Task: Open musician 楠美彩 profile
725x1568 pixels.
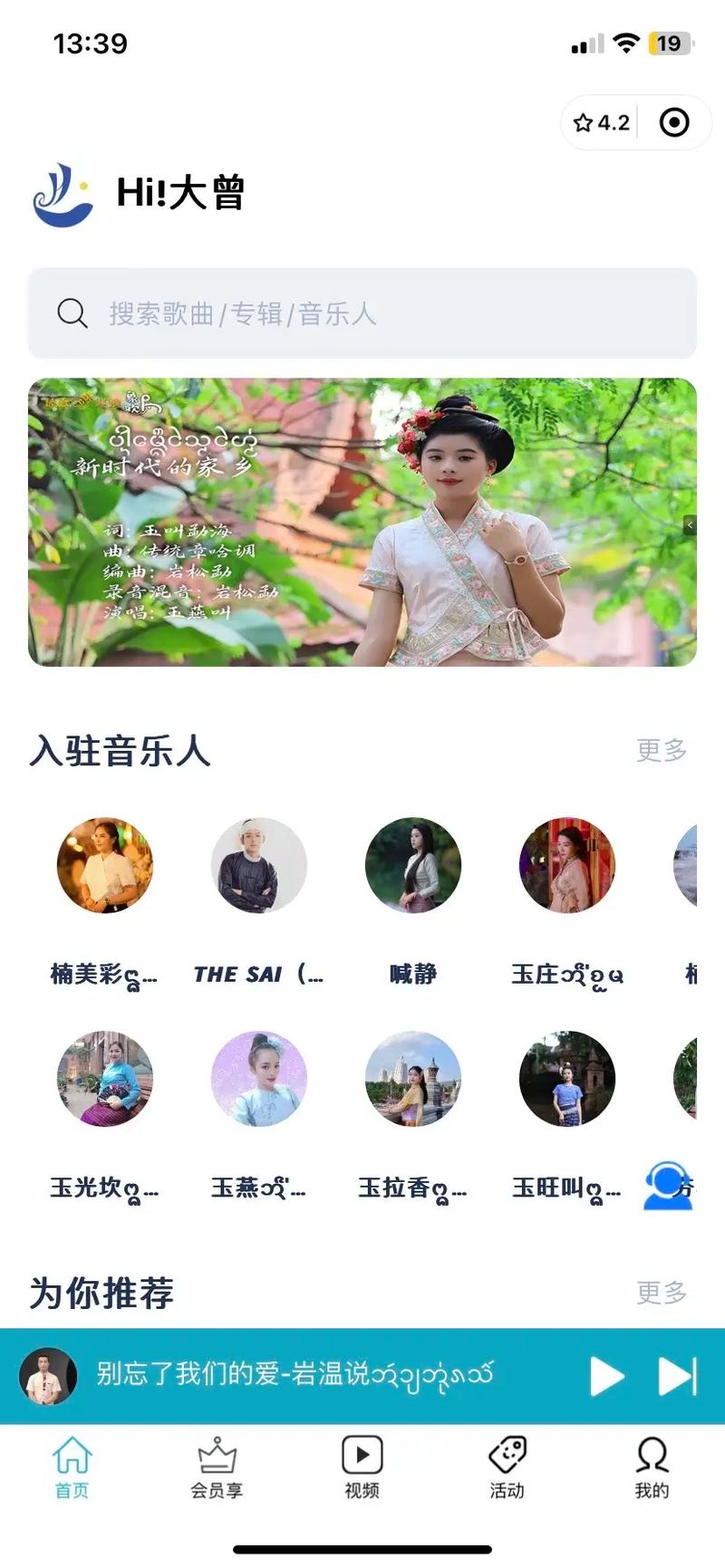Action: tap(104, 866)
